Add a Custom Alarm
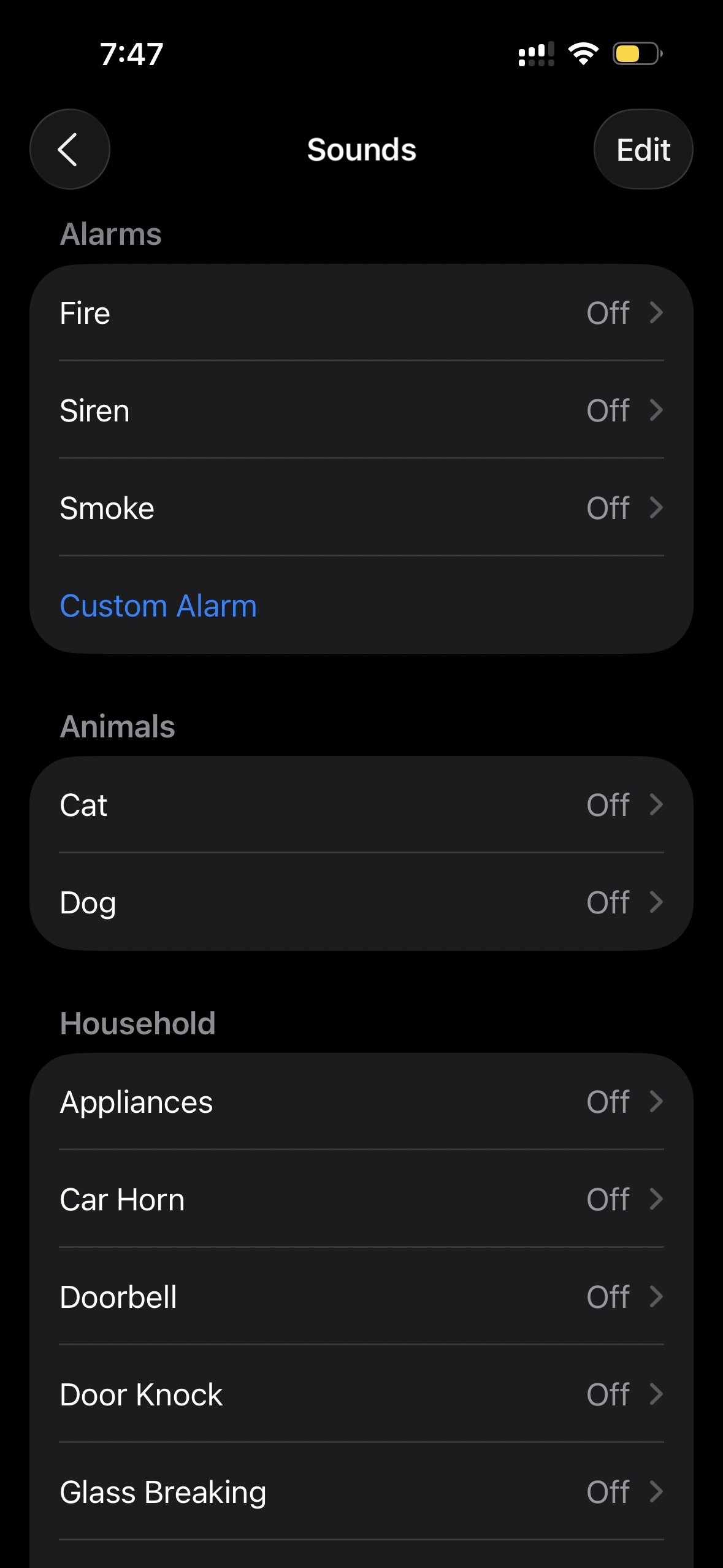 click(x=158, y=606)
